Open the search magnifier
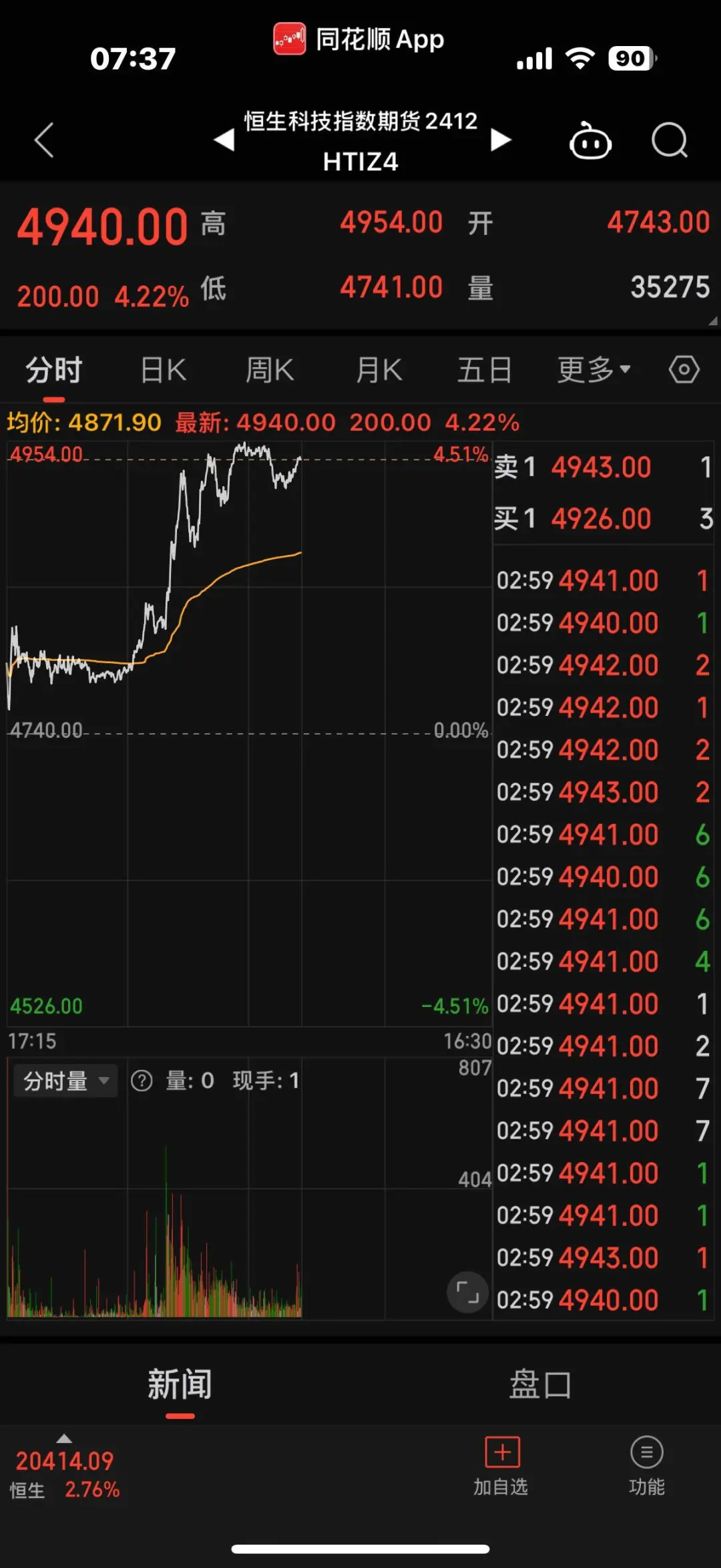The height and width of the screenshot is (1568, 721). [669, 140]
